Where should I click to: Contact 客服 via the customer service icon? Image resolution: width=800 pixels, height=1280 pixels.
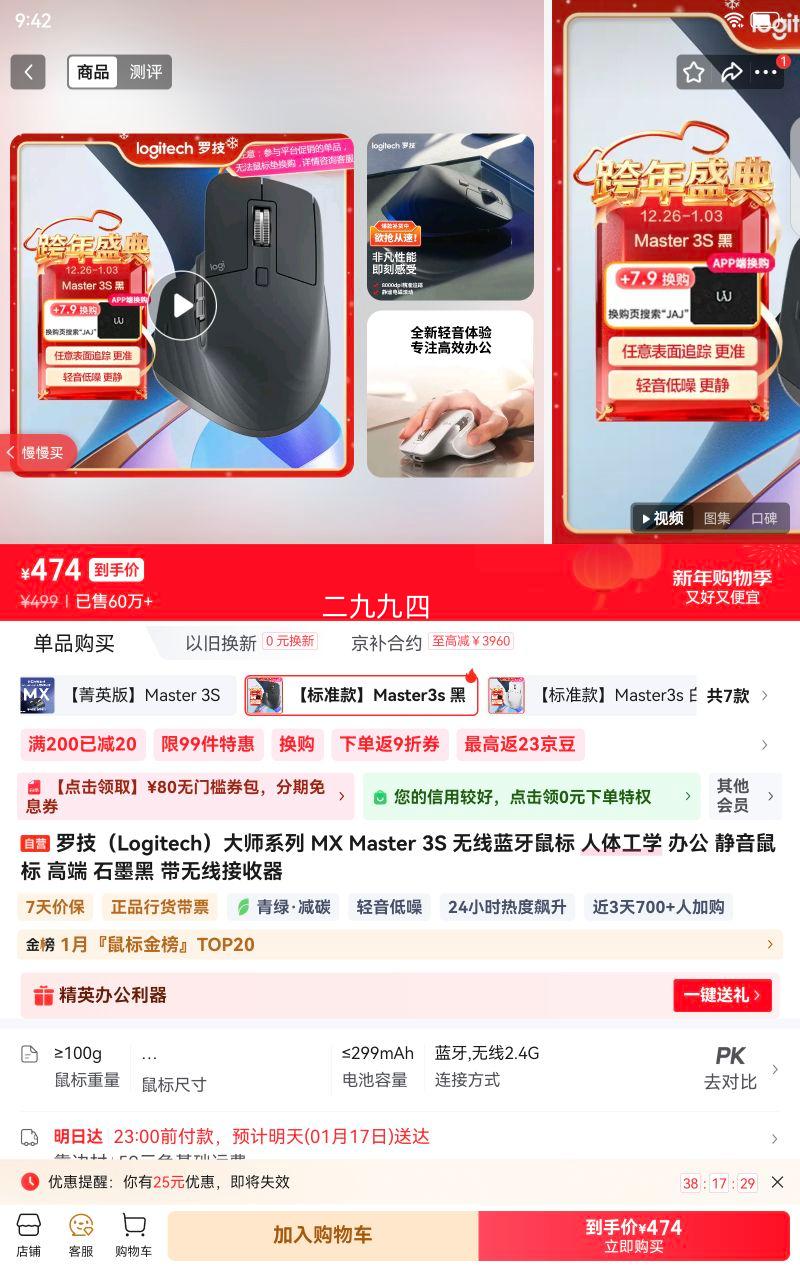81,1234
